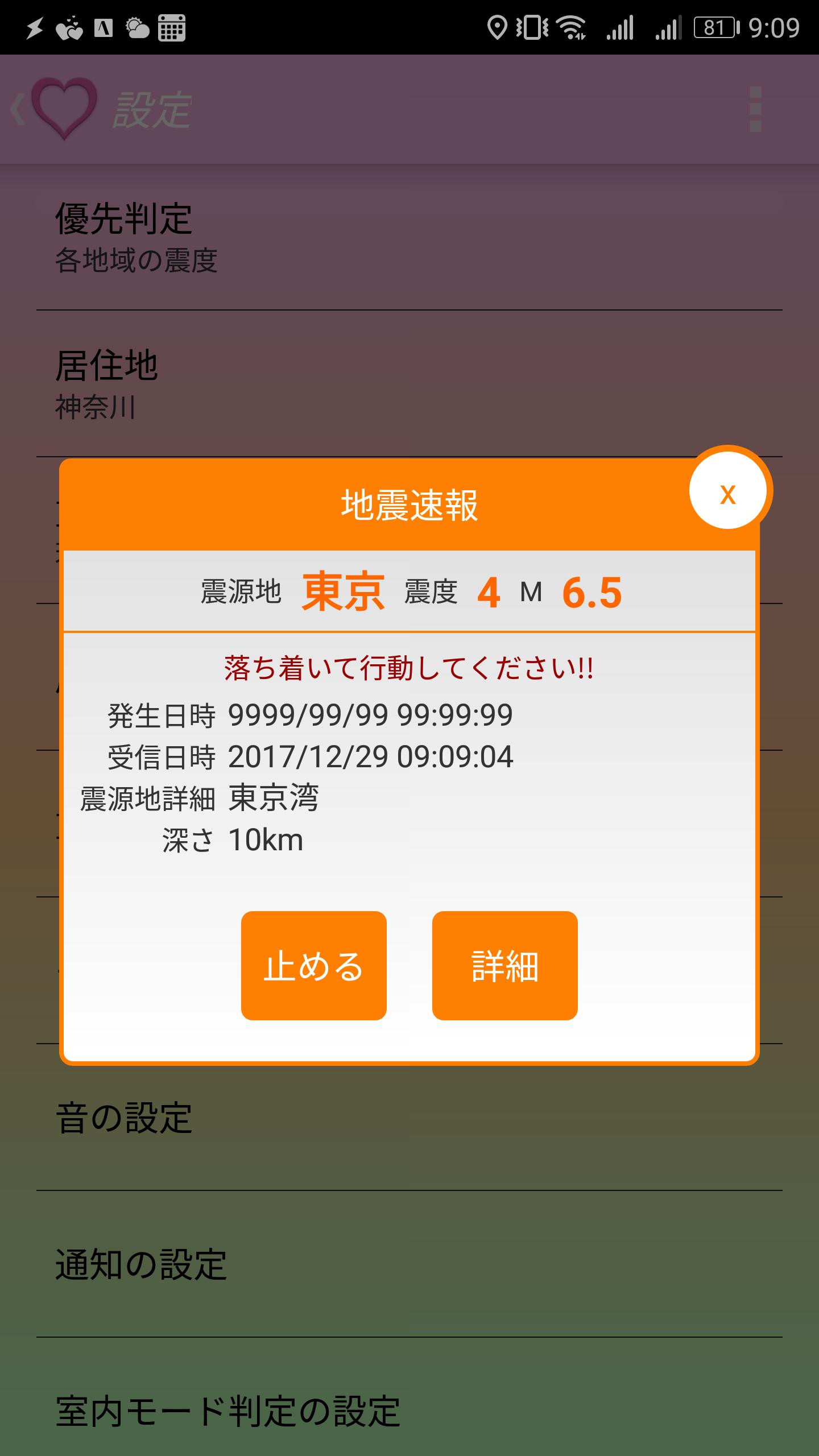Close the 地震速報 dialog with x
The width and height of the screenshot is (819, 1456).
(729, 491)
